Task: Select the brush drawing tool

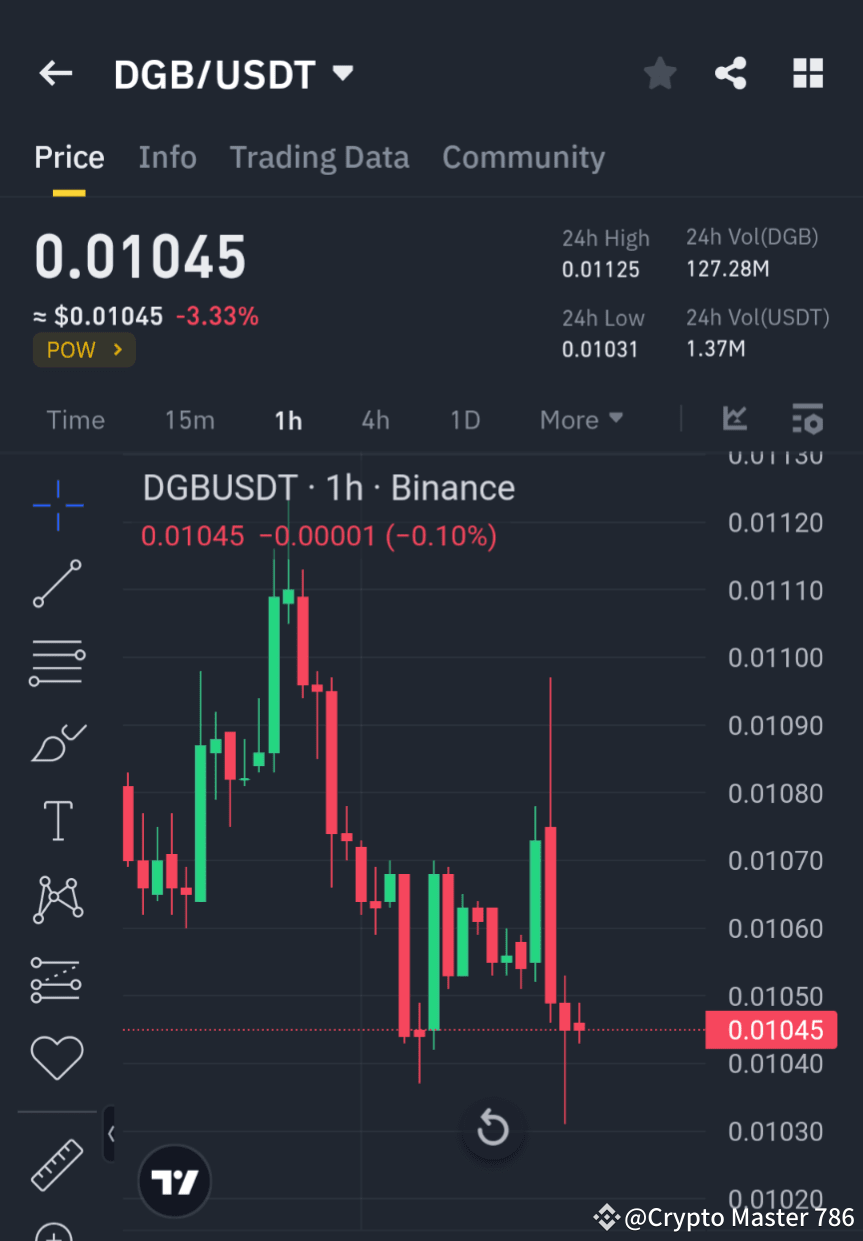Action: (x=57, y=741)
